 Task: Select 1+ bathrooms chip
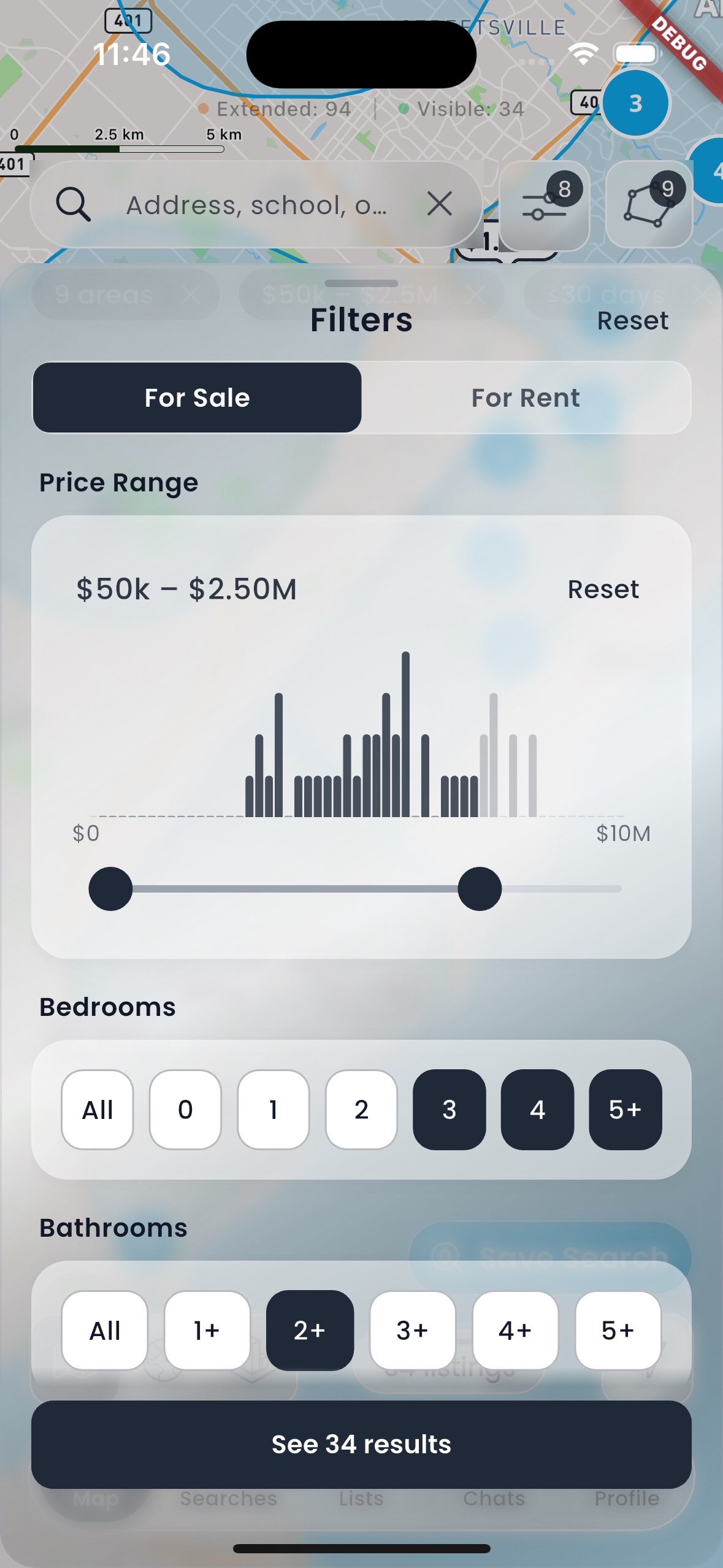click(x=207, y=1331)
